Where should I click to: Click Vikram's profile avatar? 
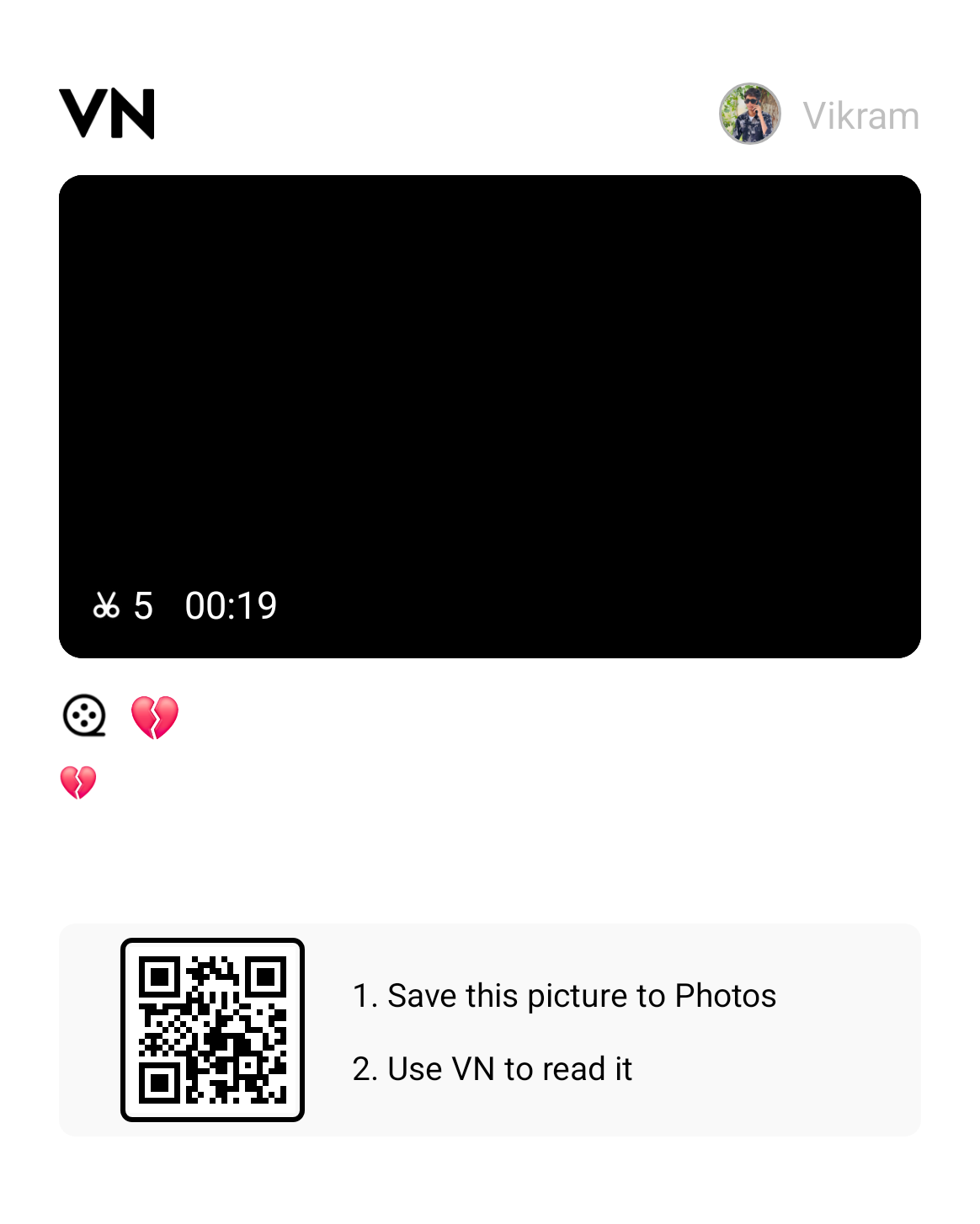(749, 114)
